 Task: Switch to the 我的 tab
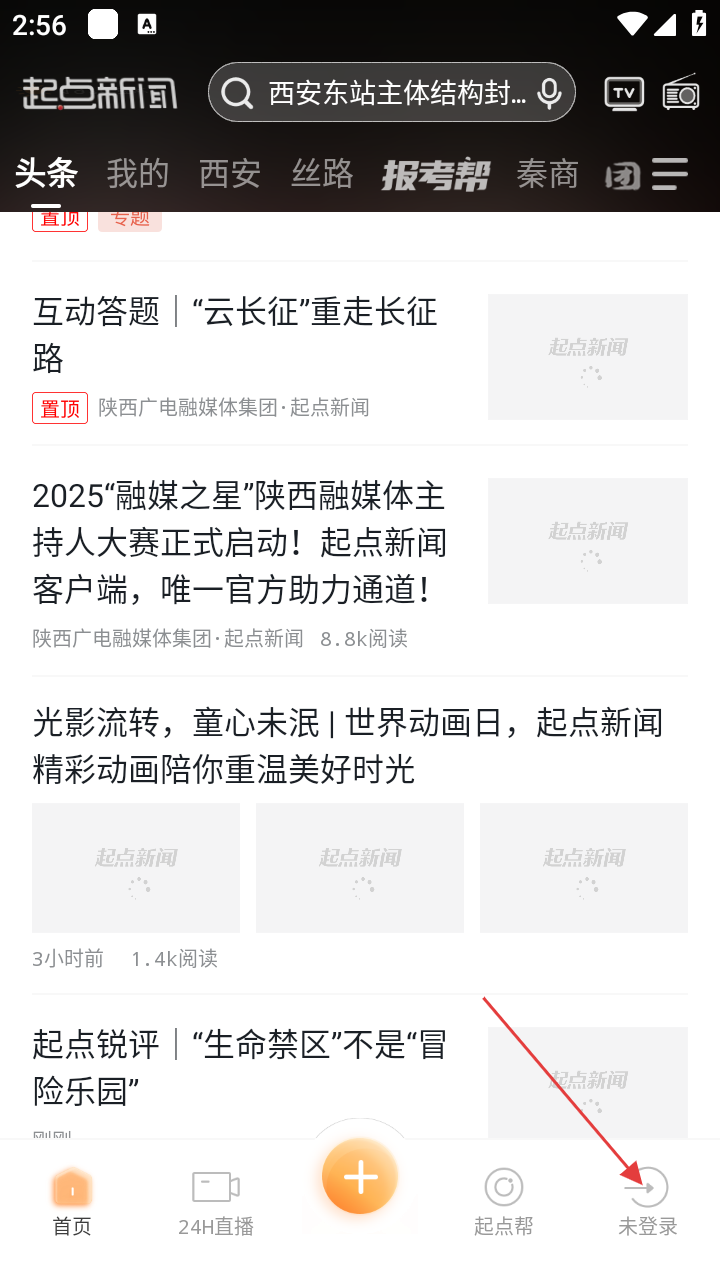click(137, 174)
